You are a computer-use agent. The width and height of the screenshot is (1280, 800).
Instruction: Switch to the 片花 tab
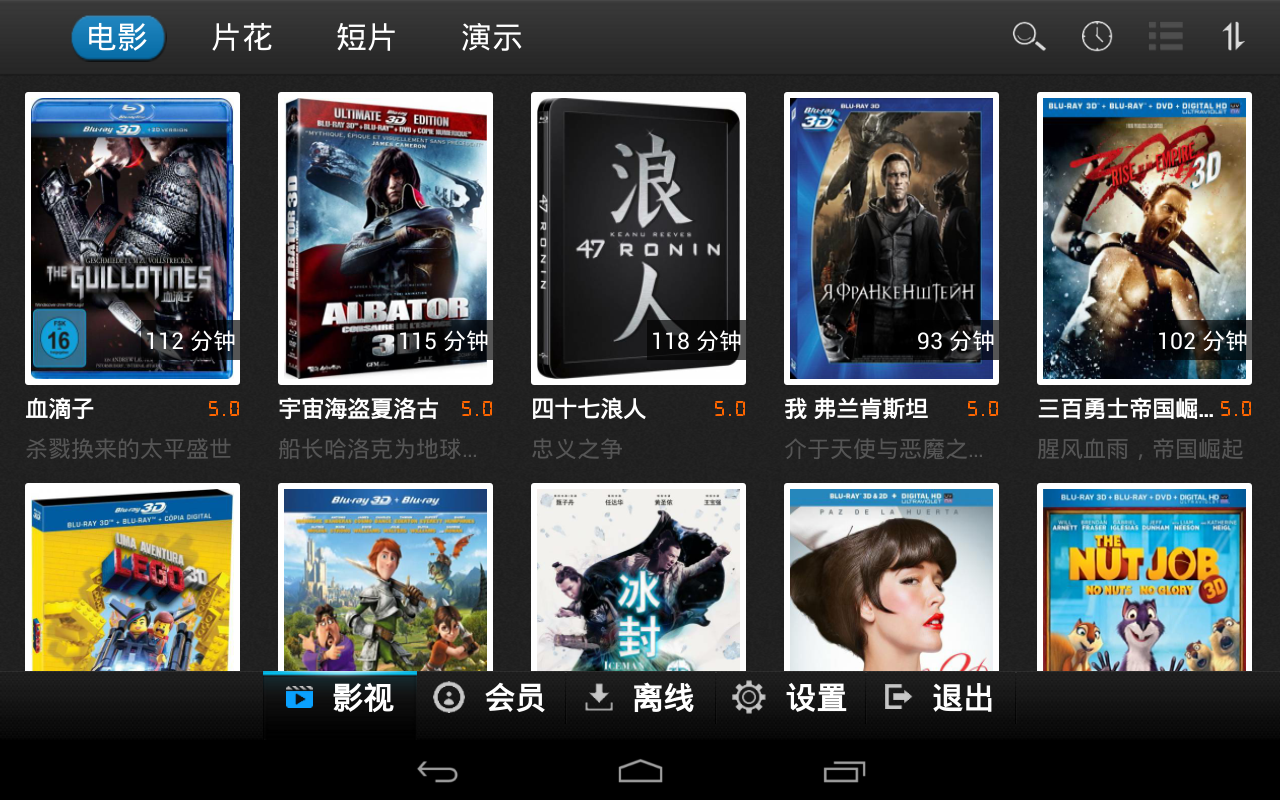(242, 38)
